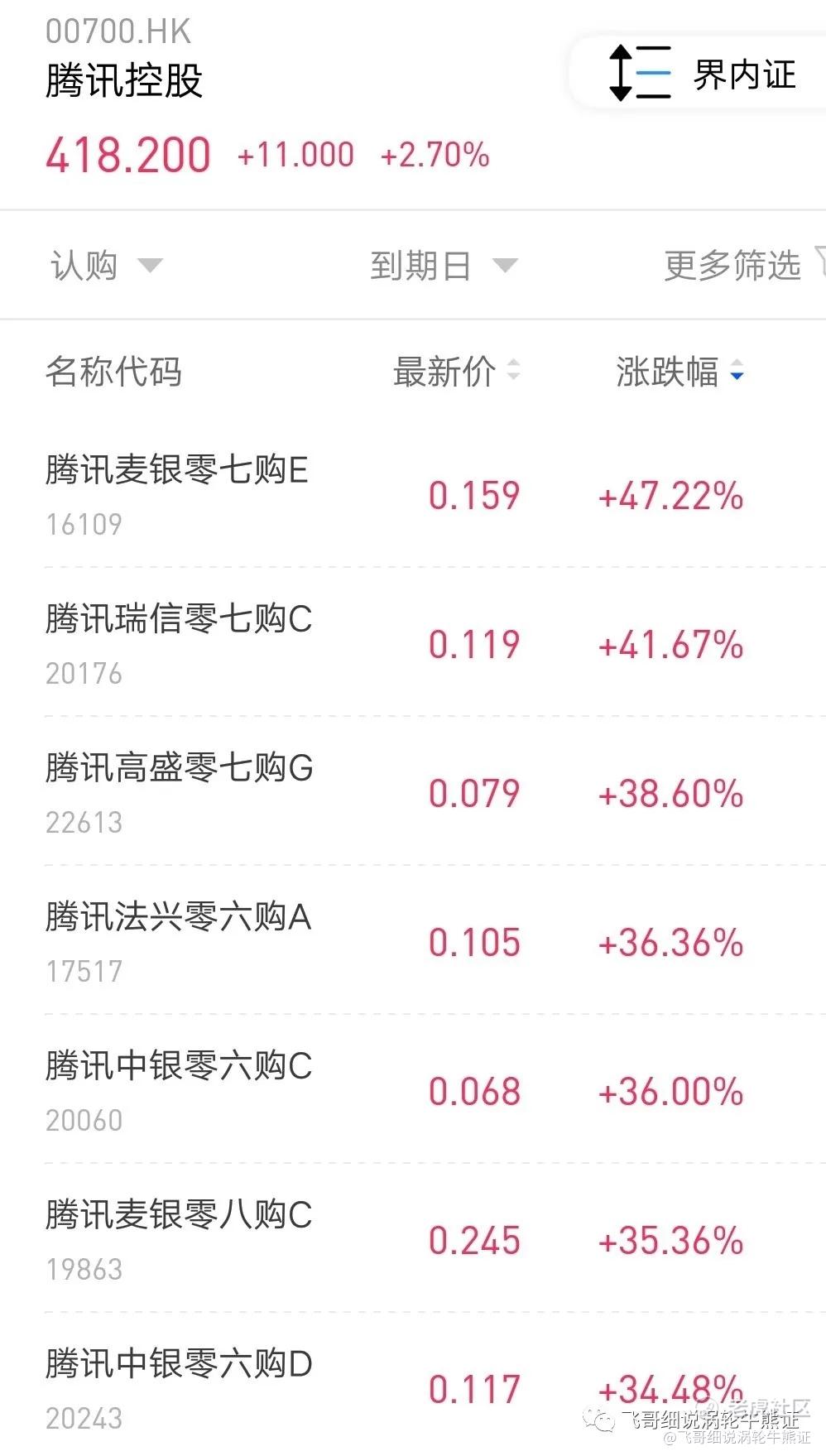Open 更多筛选 filter options
The image size is (826, 1456).
[744, 266]
